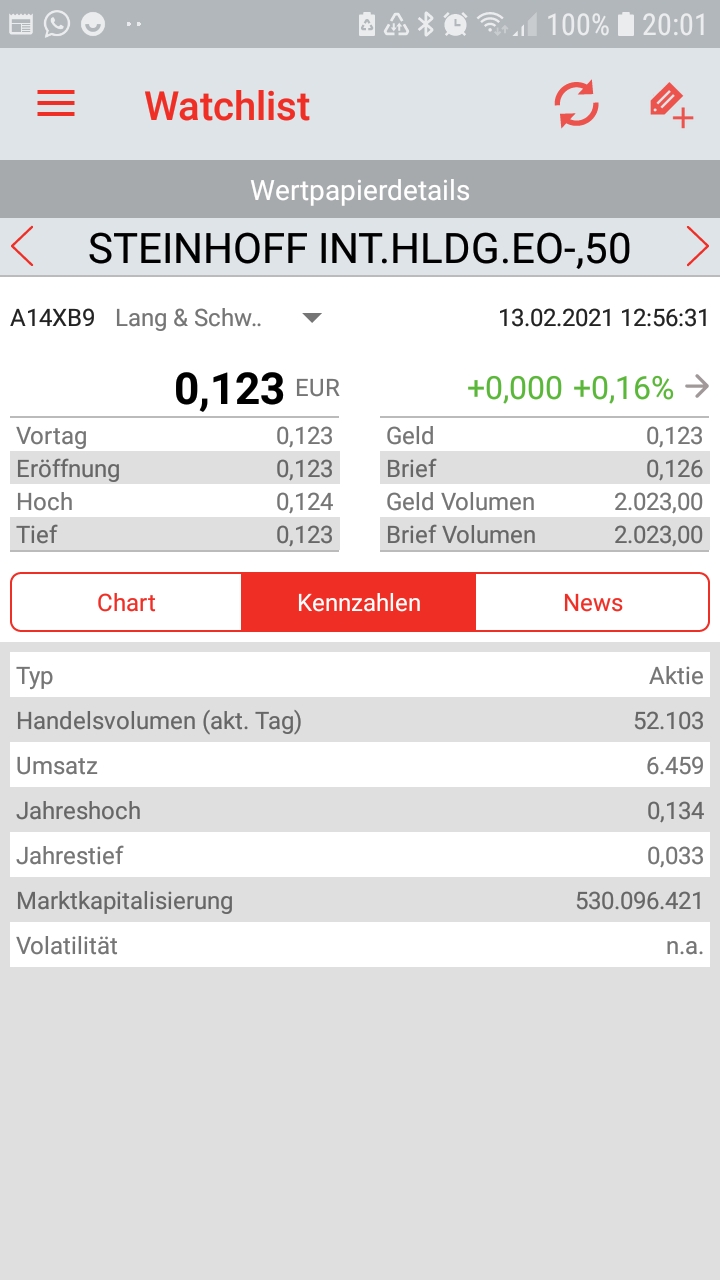
Task: Tap the Wi-Fi status icon
Action: (x=491, y=23)
